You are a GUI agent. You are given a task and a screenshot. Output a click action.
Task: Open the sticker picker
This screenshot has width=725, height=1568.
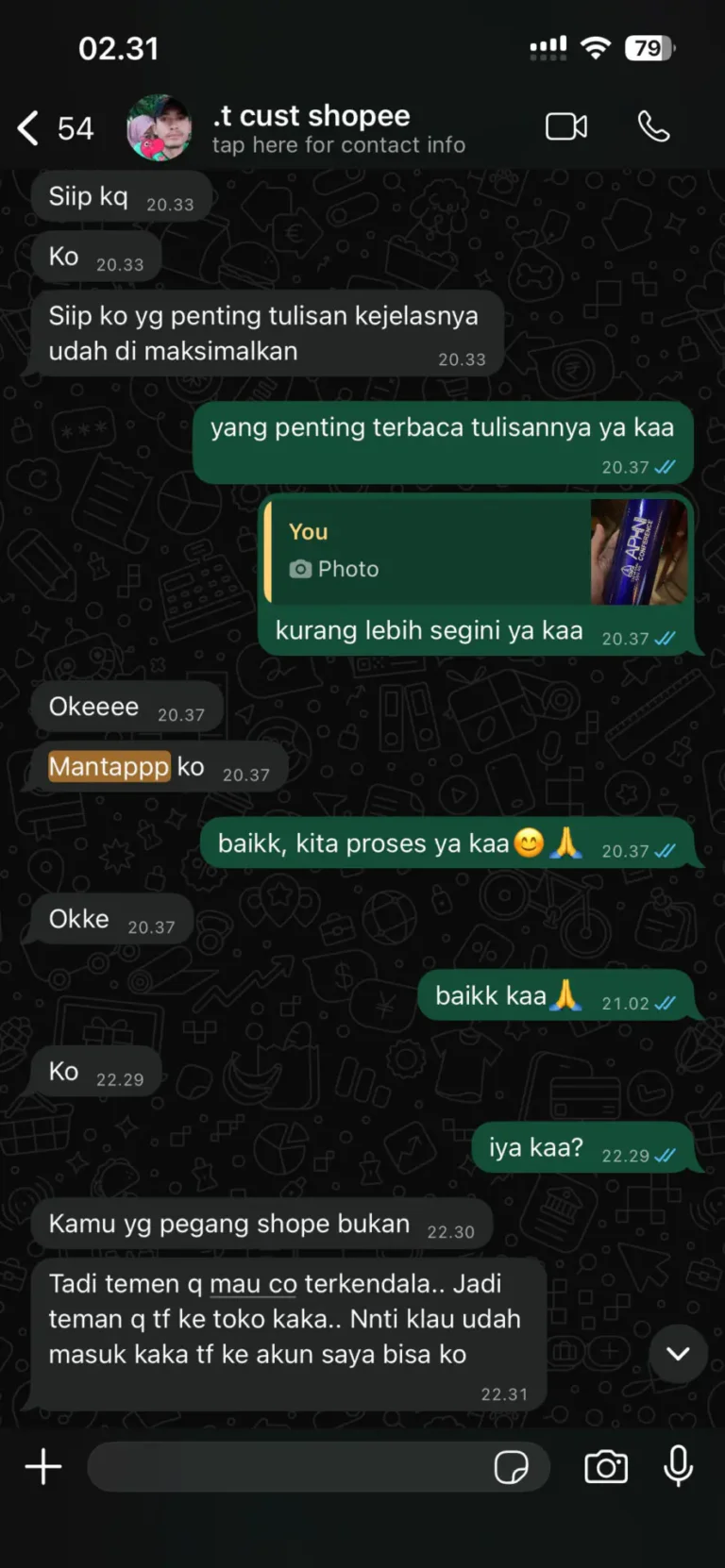tap(514, 1466)
